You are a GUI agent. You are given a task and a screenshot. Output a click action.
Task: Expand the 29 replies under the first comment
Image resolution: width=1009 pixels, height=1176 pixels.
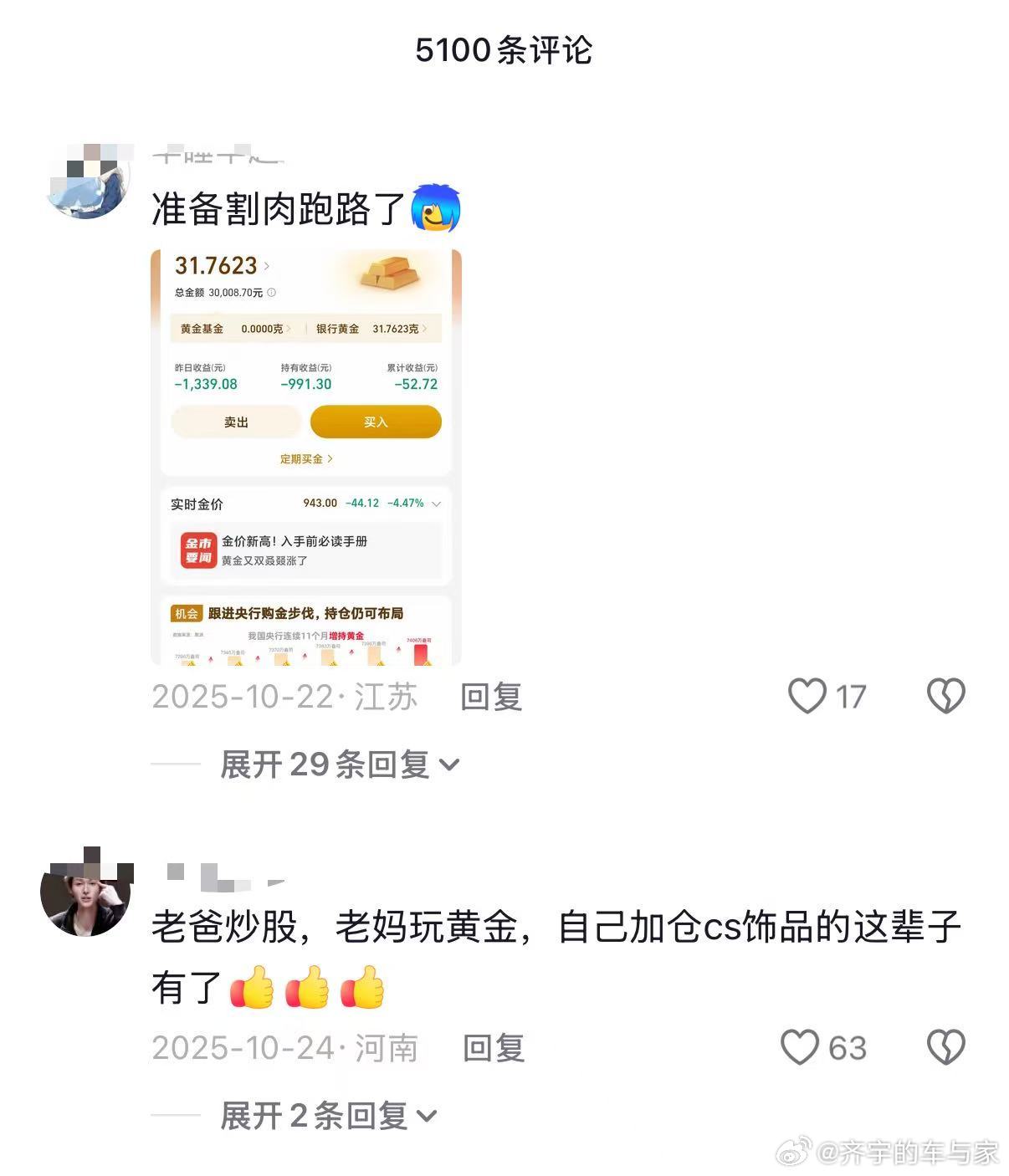click(335, 763)
